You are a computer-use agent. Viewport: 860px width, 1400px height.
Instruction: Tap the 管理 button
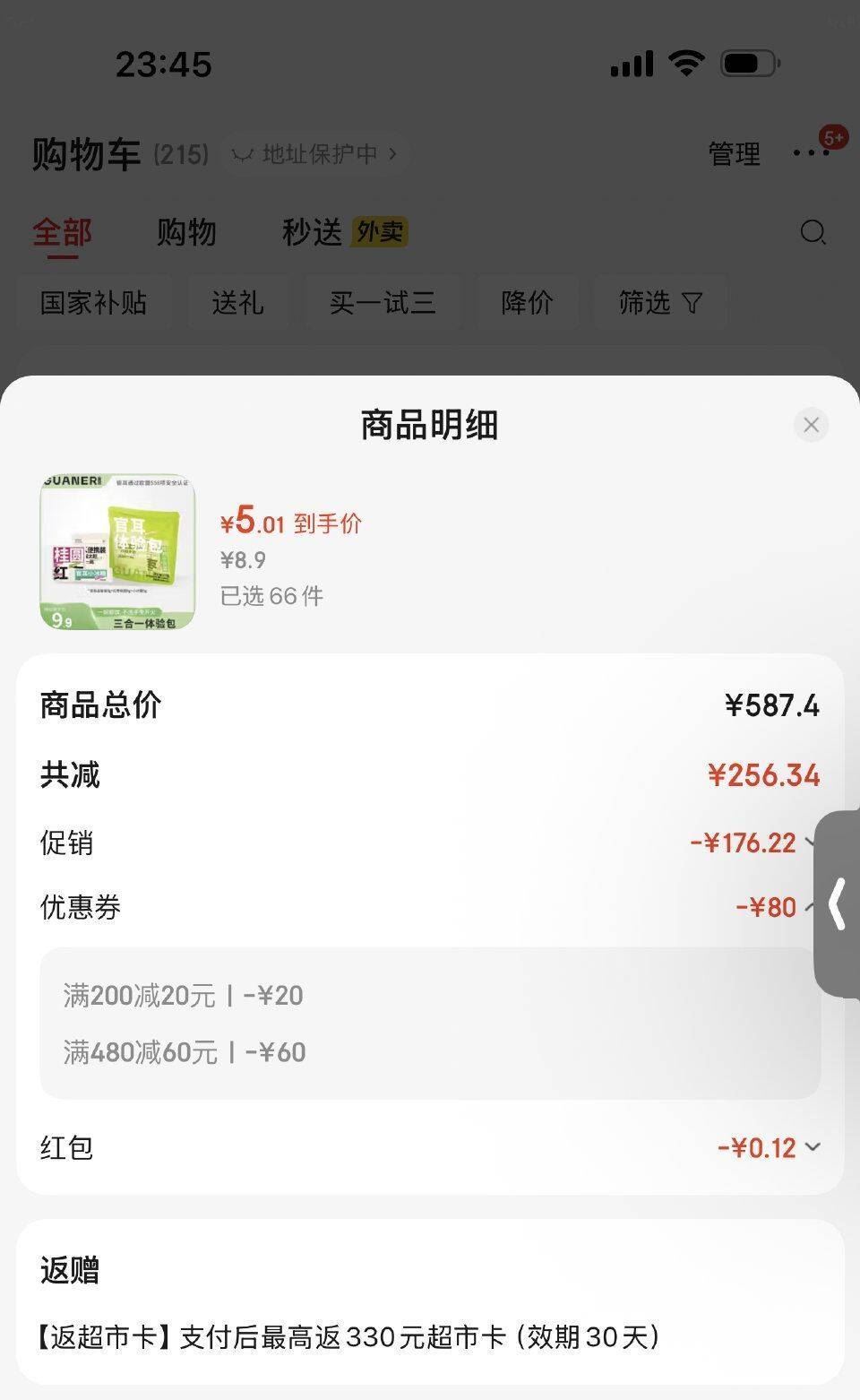click(x=734, y=152)
